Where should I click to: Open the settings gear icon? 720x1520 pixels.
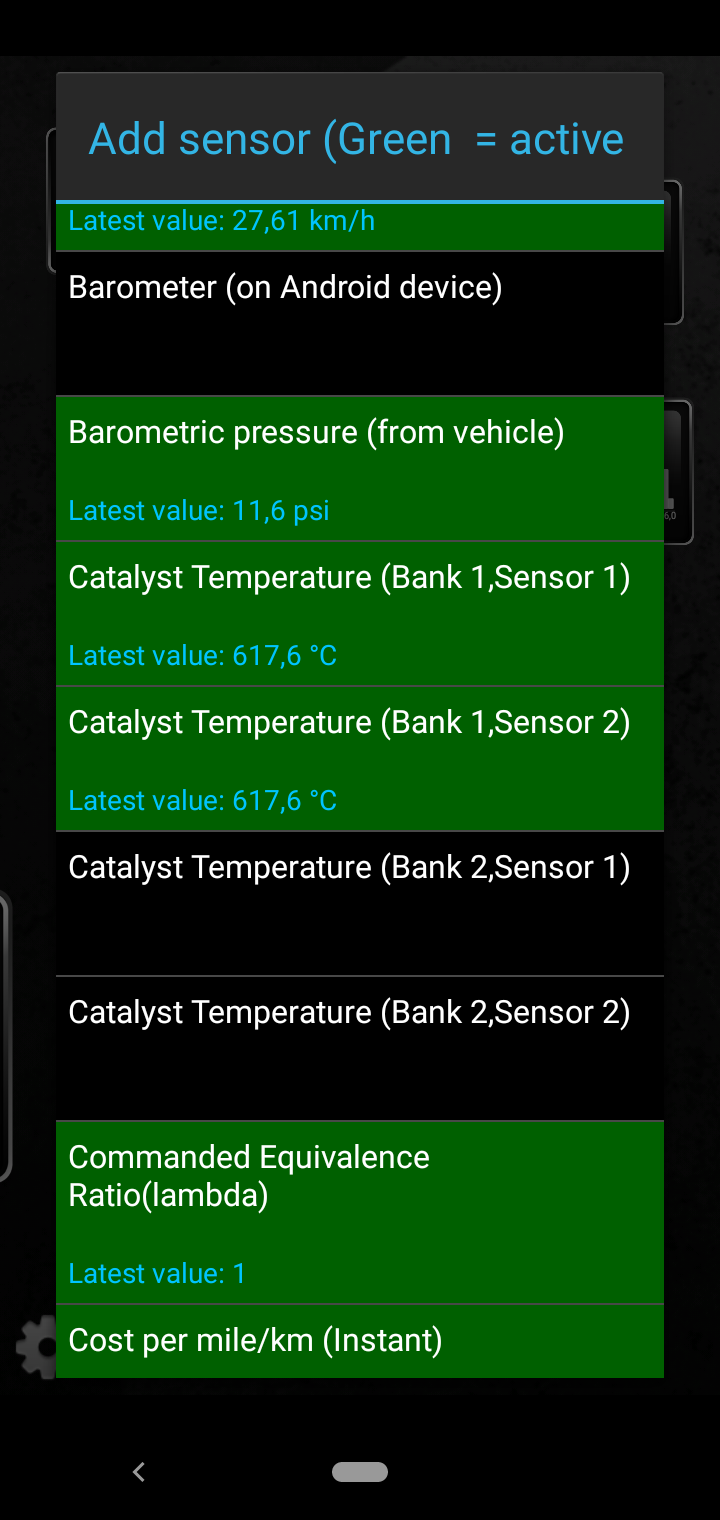click(33, 1347)
